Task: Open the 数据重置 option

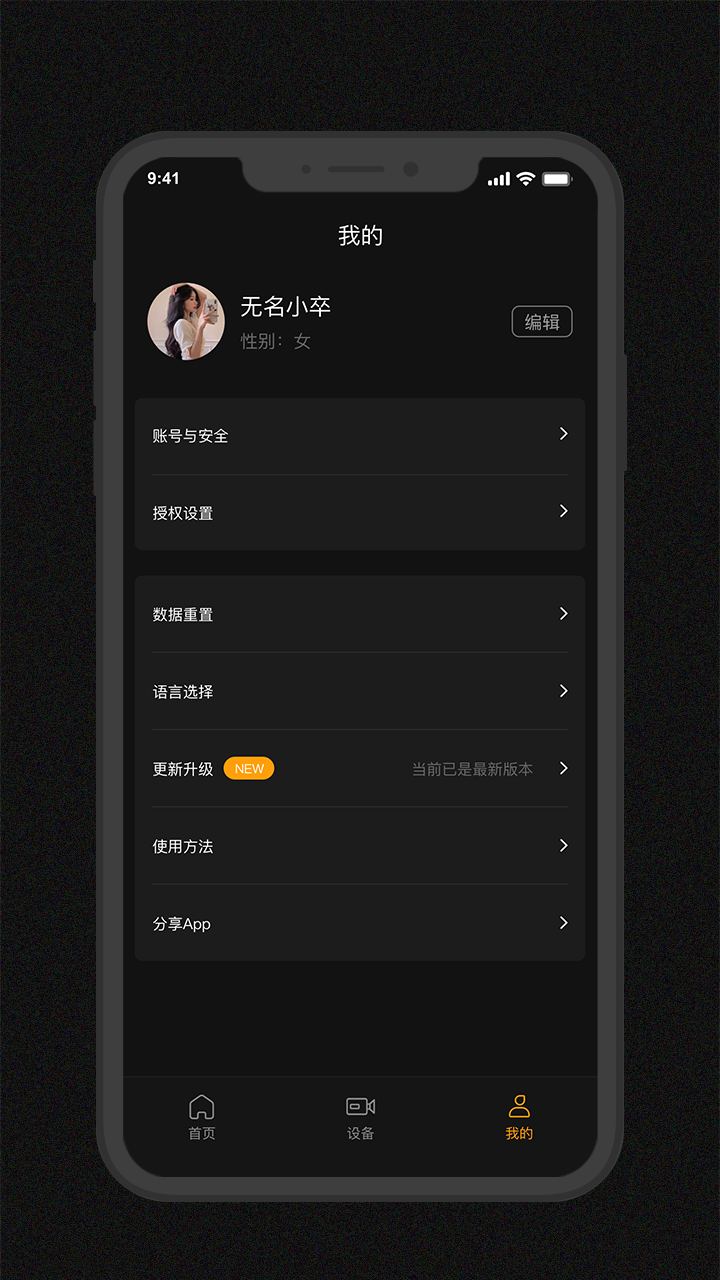Action: point(360,614)
